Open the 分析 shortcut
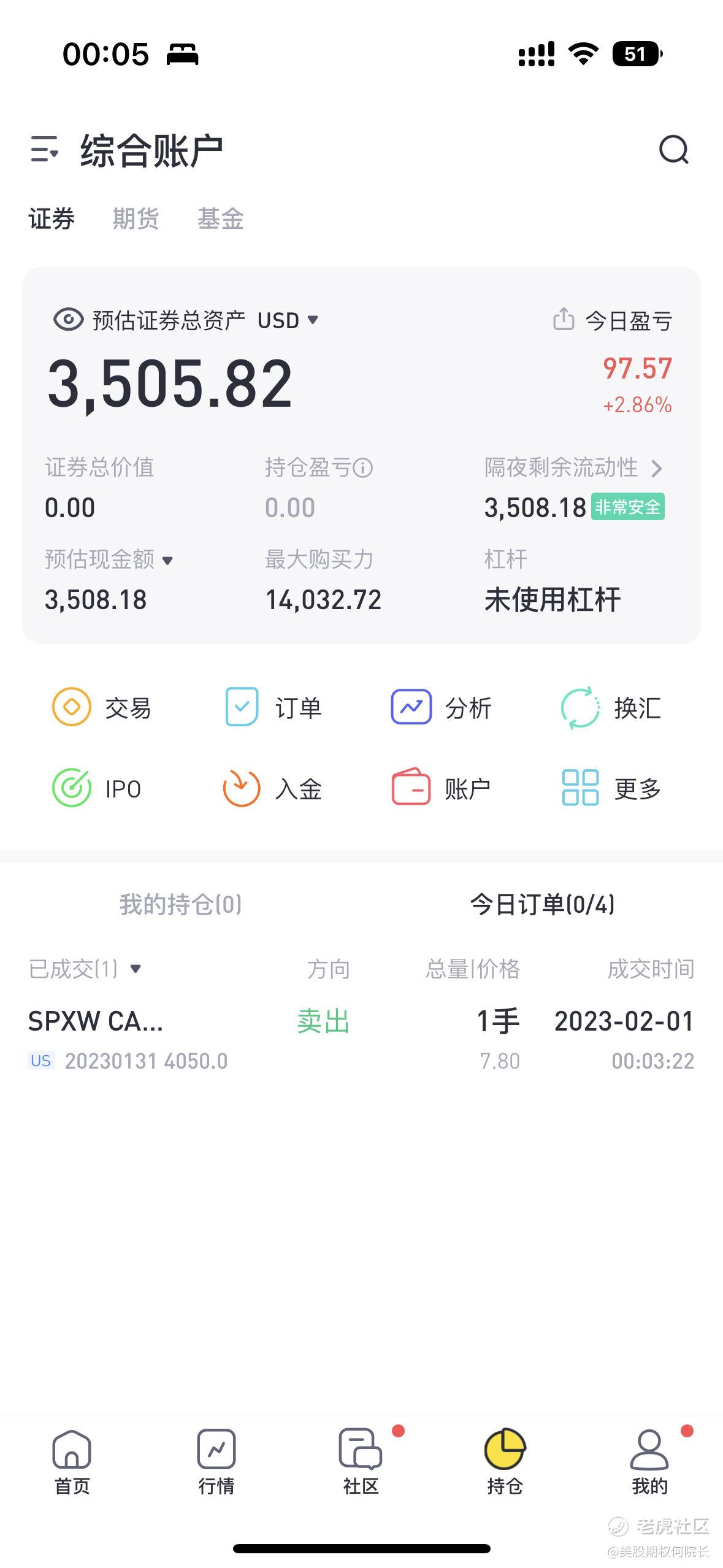723x1568 pixels. point(442,707)
